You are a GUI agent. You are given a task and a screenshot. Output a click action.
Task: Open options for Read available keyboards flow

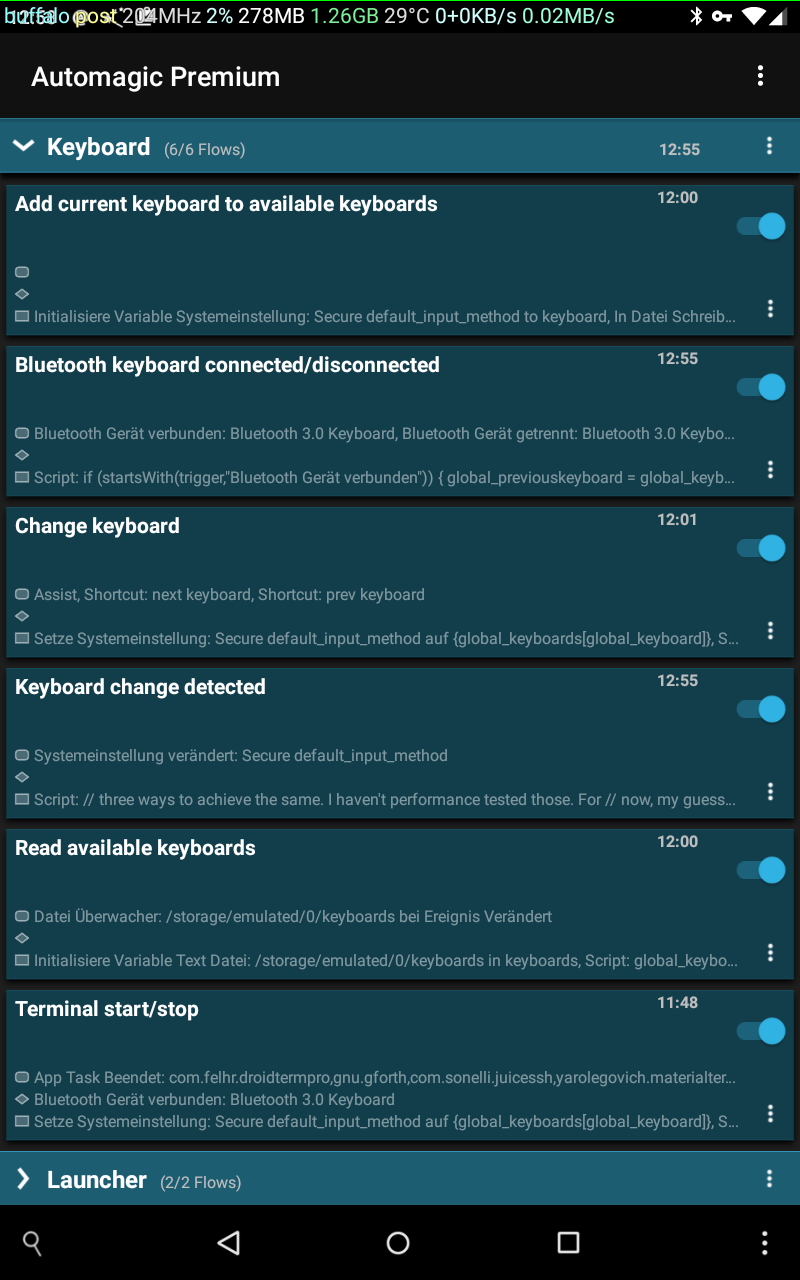click(x=769, y=952)
